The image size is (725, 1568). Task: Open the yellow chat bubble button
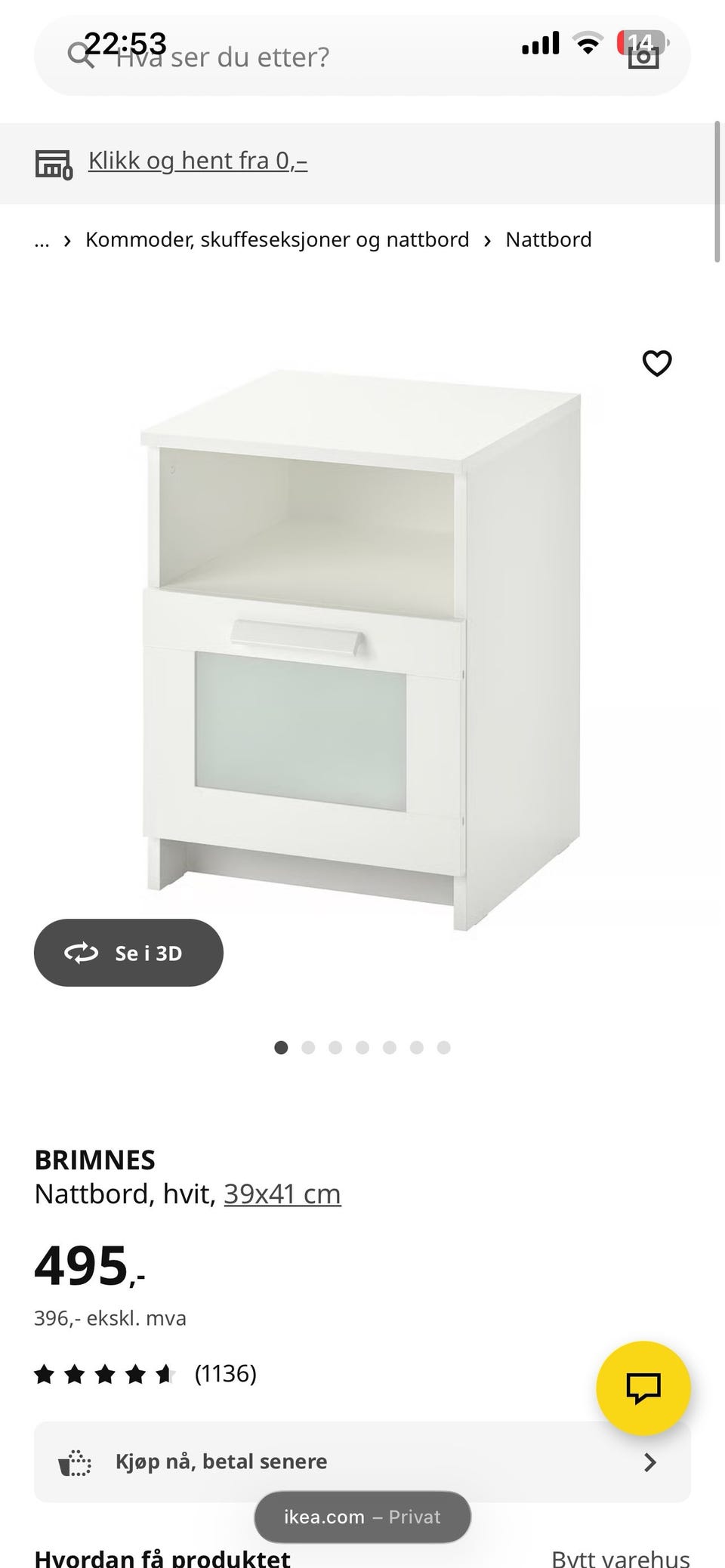(643, 1388)
